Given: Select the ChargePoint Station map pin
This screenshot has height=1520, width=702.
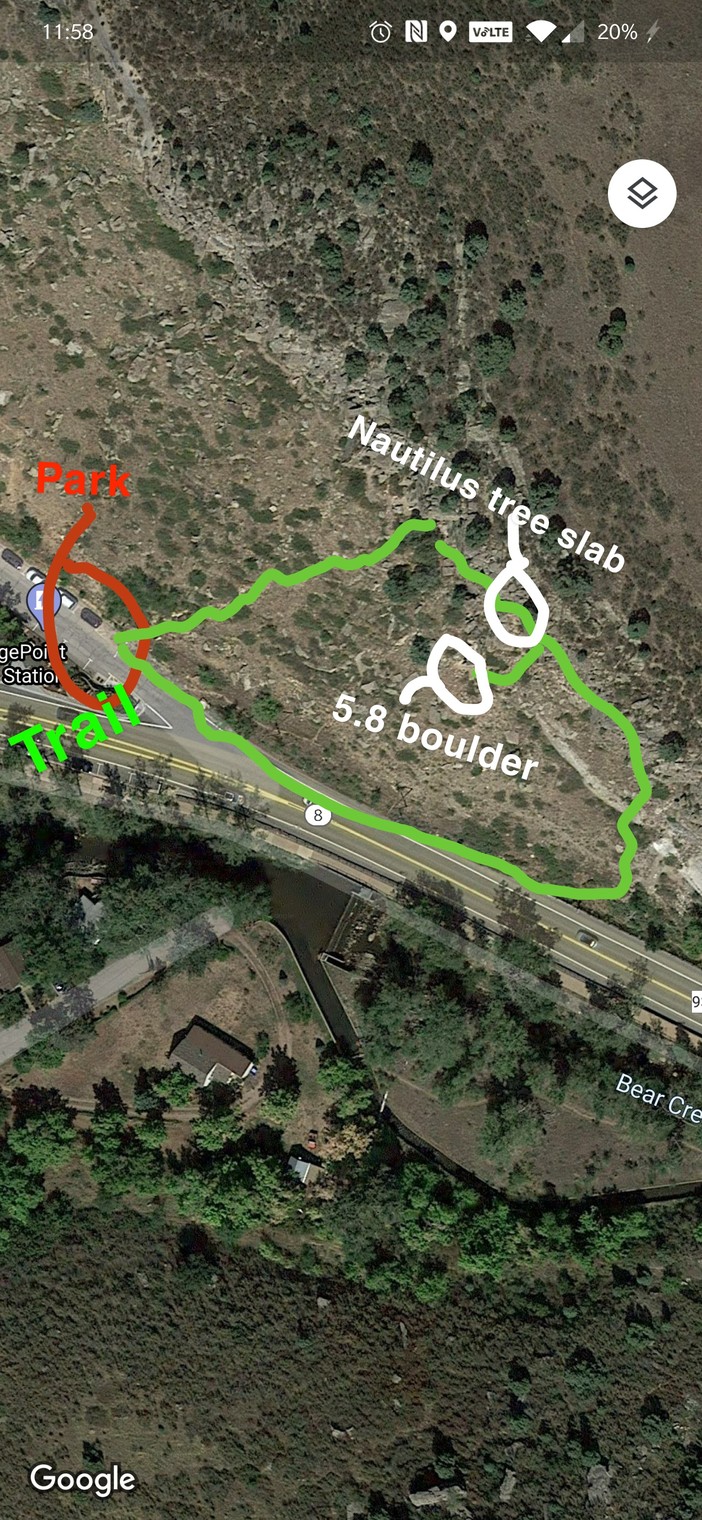Looking at the screenshot, I should point(44,602).
